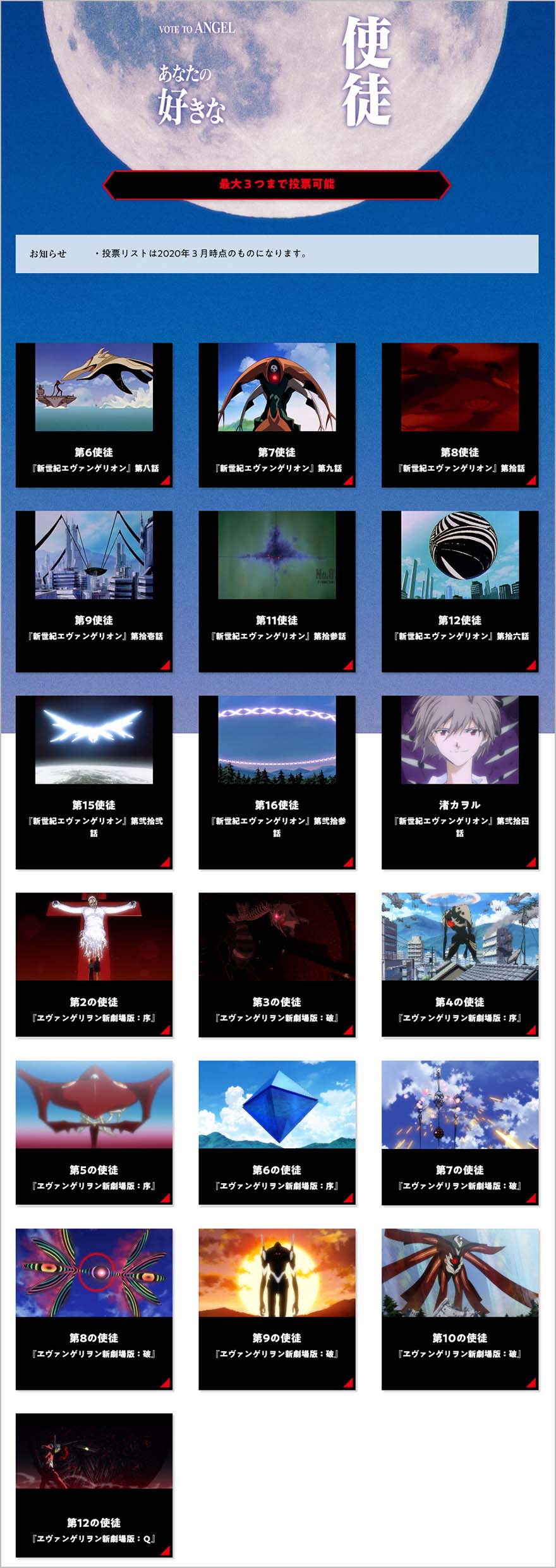The height and width of the screenshot is (1568, 556).
Task: Select the 第6使徒 card from episode 8
Action: point(94,415)
